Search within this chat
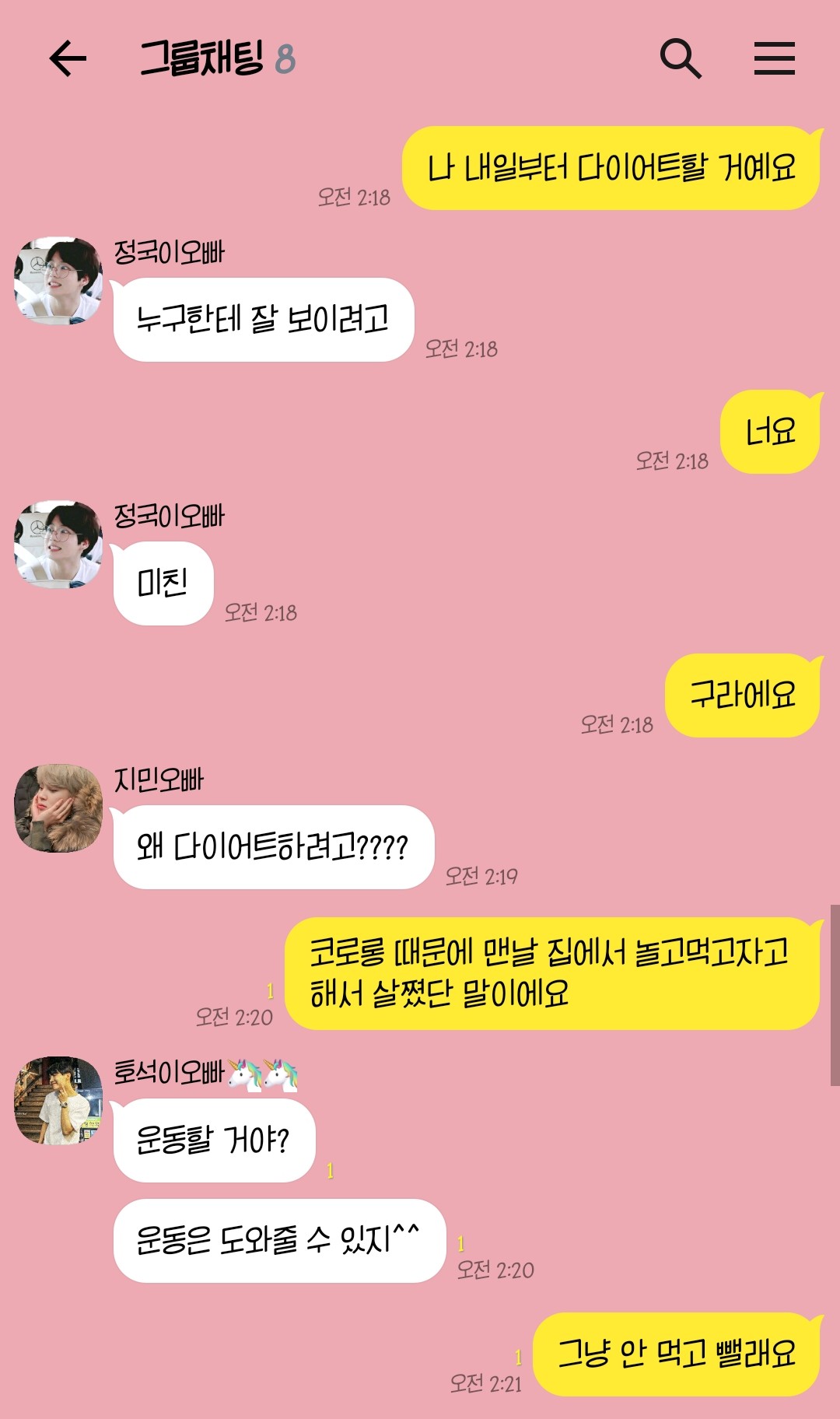 coord(681,58)
